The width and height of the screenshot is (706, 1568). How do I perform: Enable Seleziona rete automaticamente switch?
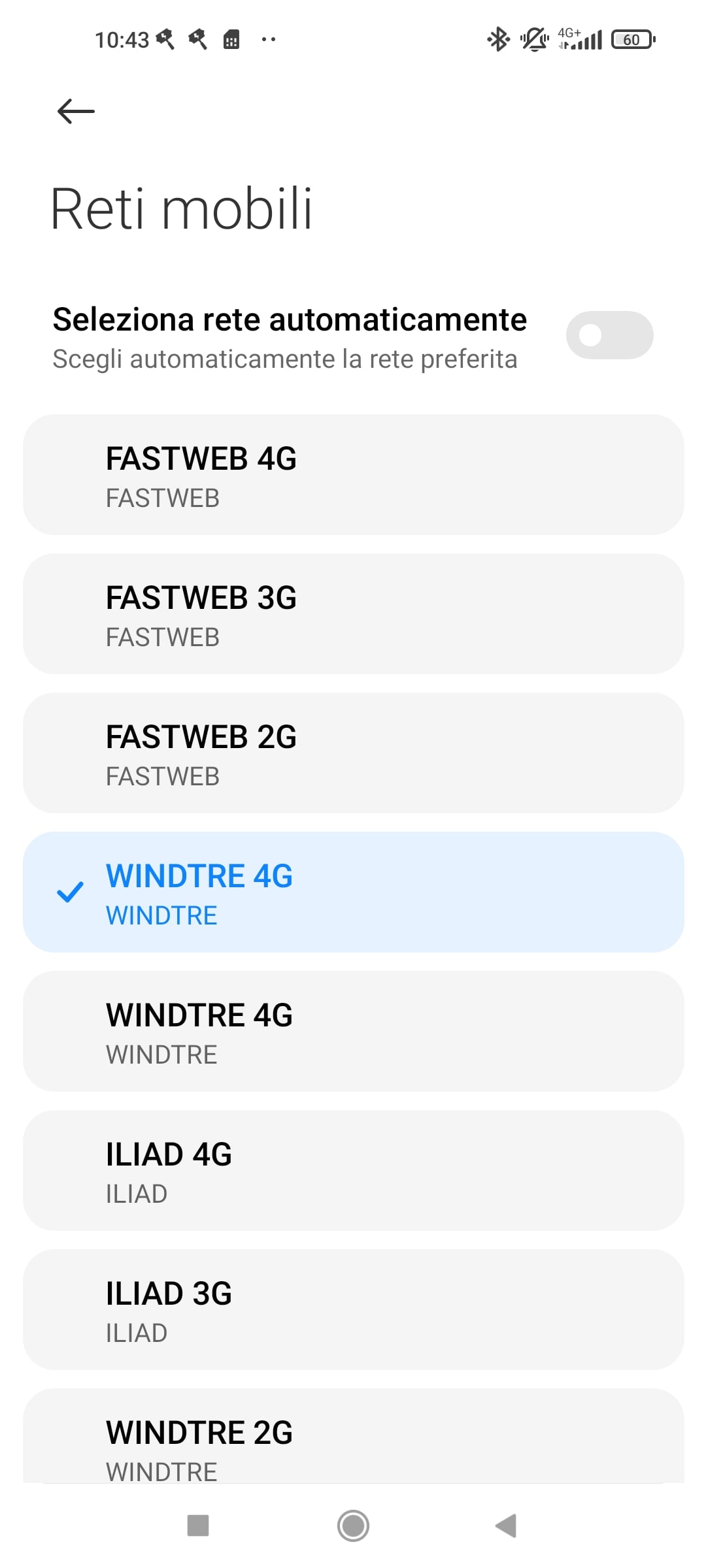tap(609, 335)
